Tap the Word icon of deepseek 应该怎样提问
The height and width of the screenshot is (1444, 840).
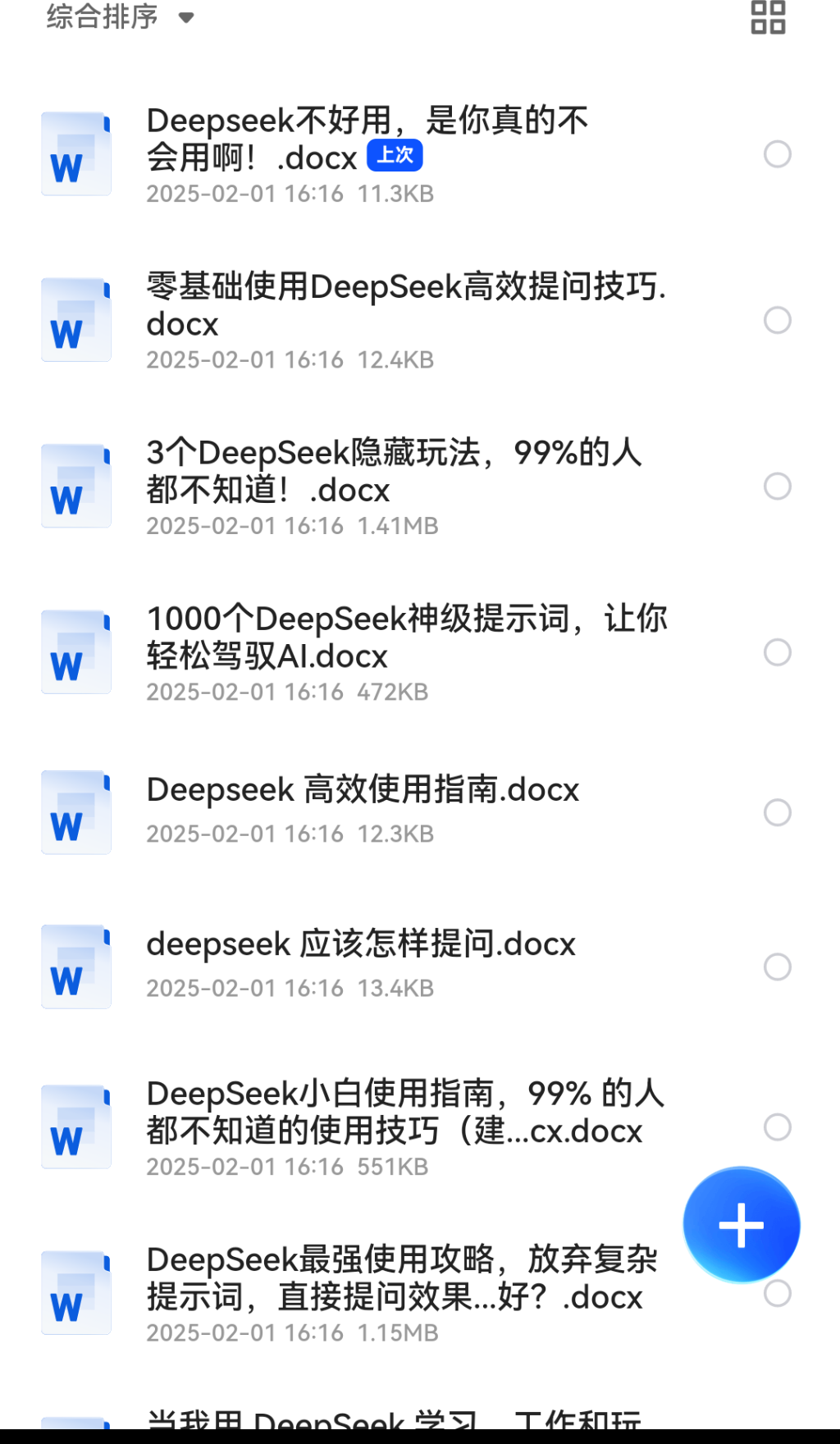(75, 966)
